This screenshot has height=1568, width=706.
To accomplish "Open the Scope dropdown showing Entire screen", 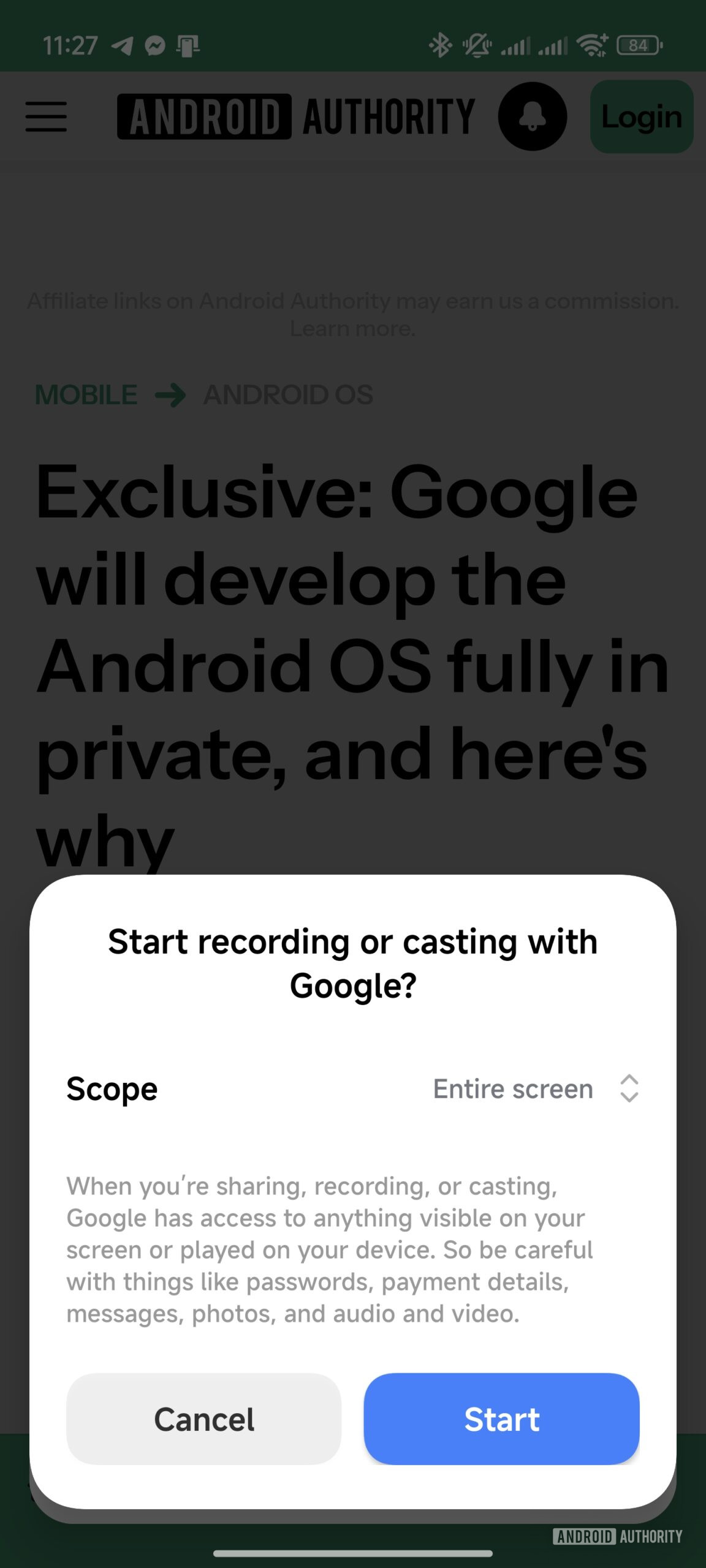I will tap(536, 1089).
